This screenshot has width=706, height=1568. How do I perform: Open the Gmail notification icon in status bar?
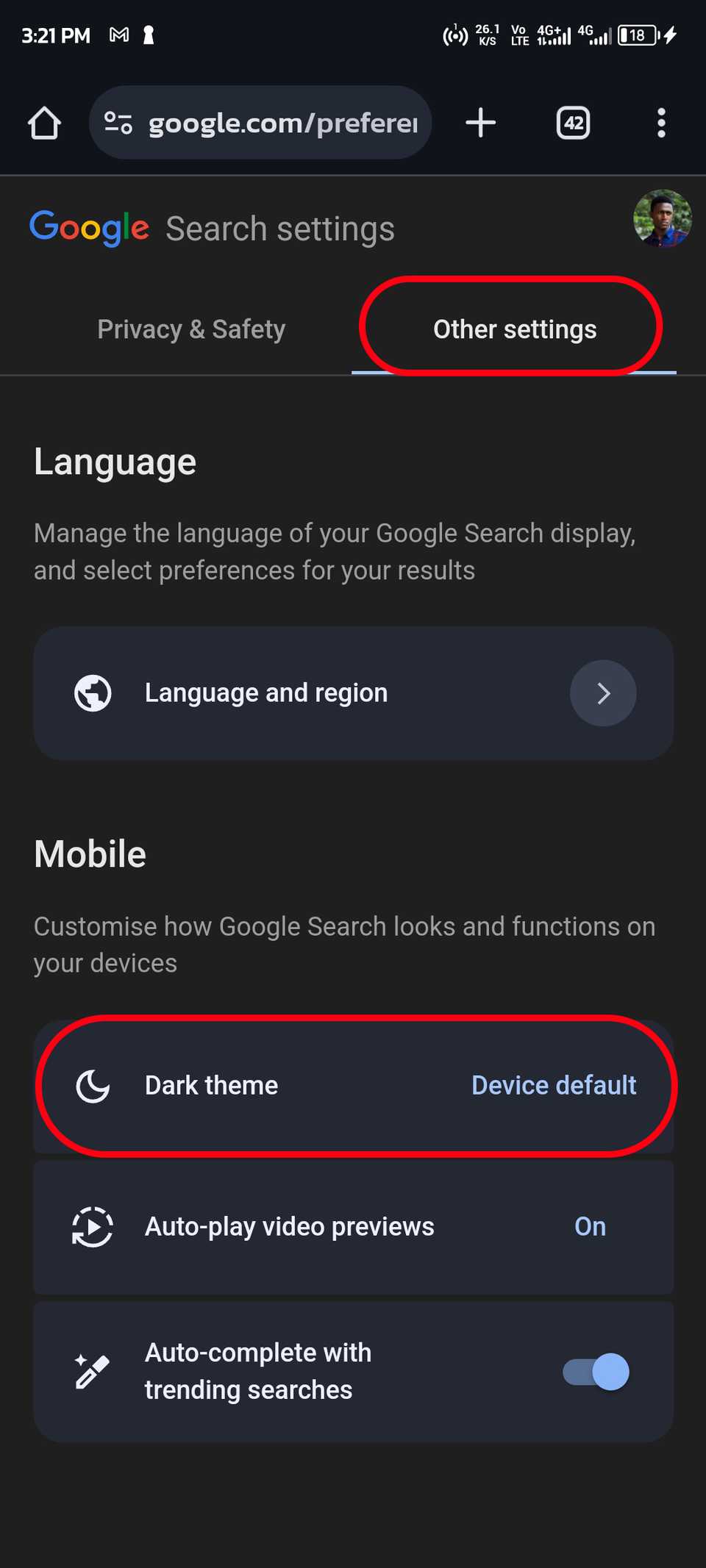pos(118,34)
